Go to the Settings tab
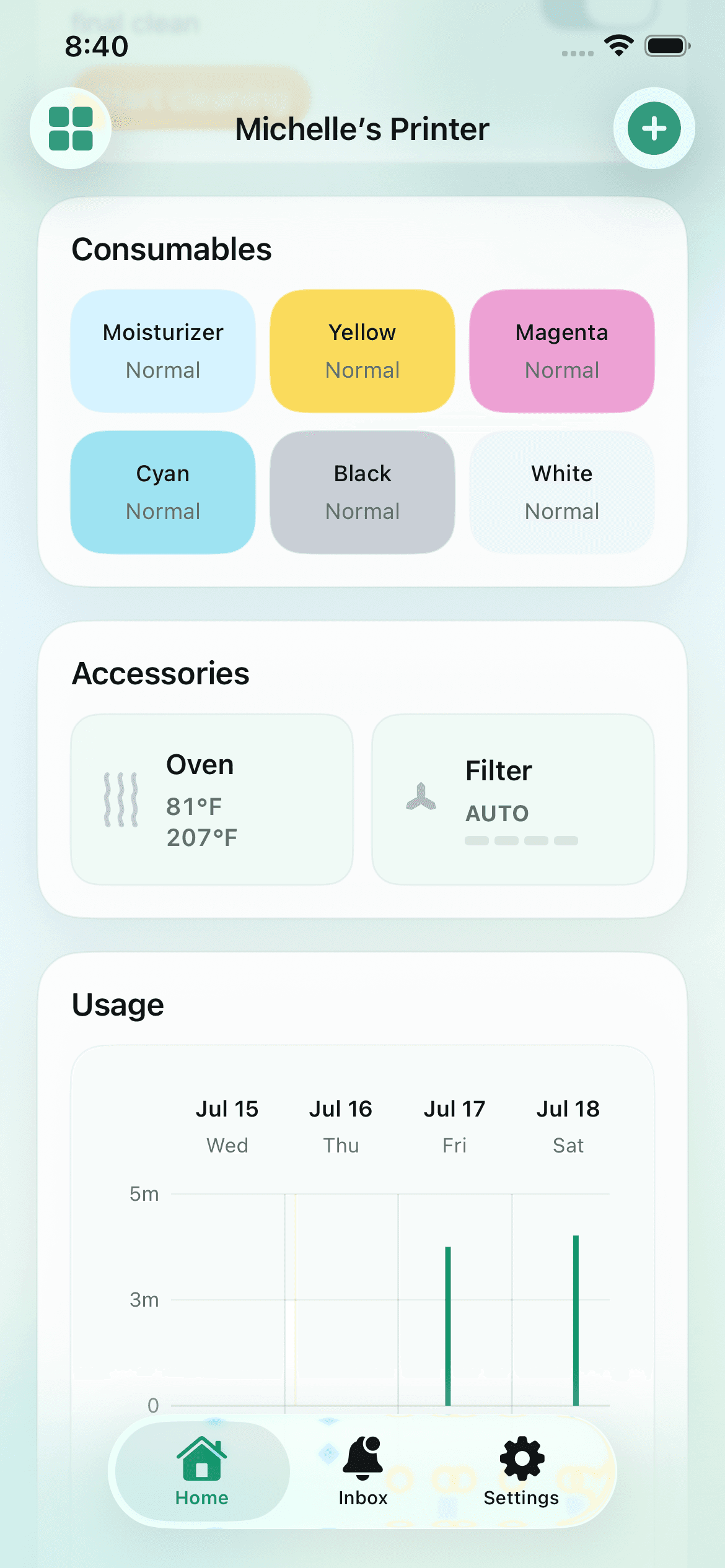Screen dimensions: 725x1568 (x=521, y=1471)
